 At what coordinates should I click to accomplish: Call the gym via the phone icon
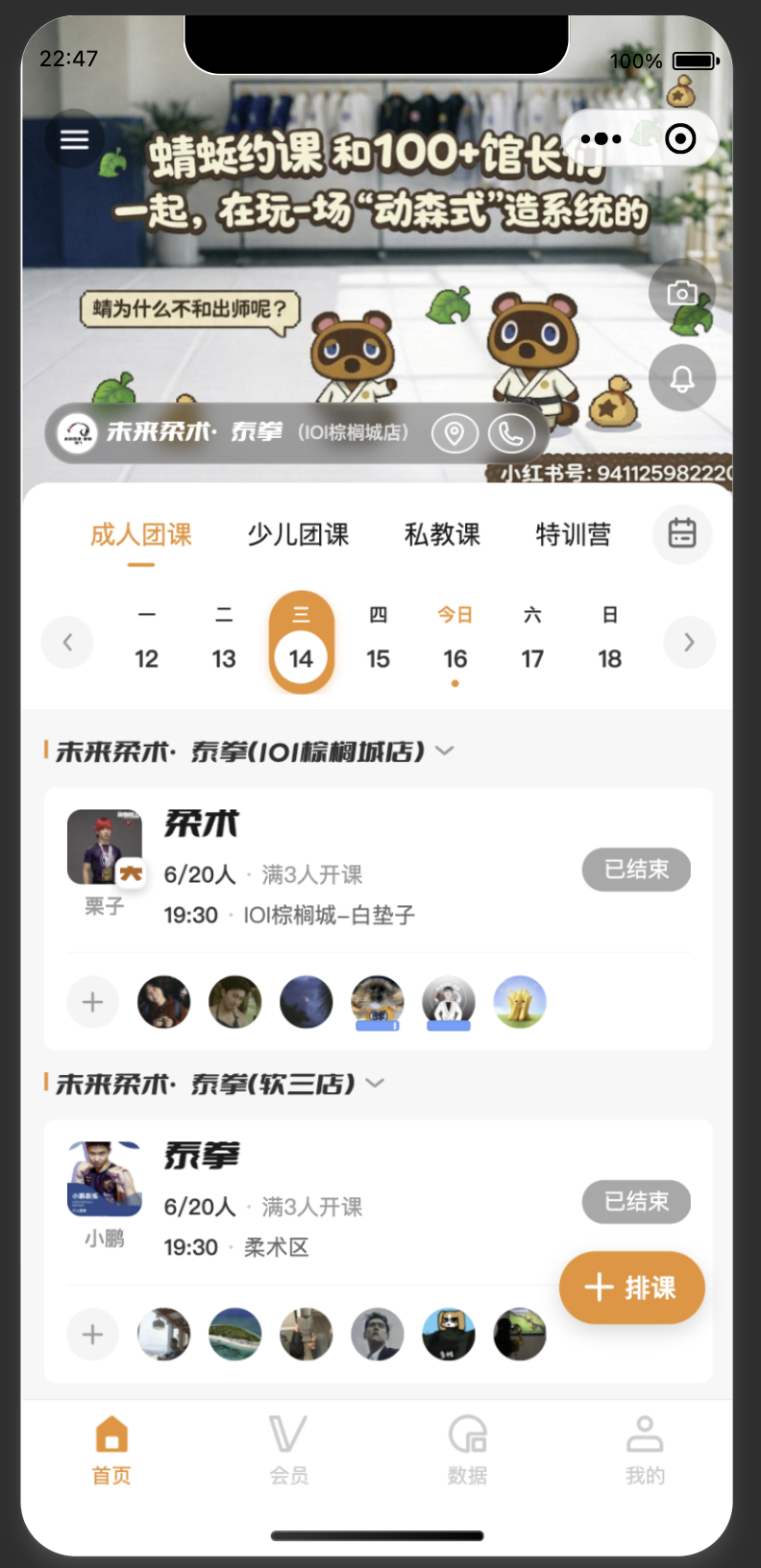pos(512,433)
